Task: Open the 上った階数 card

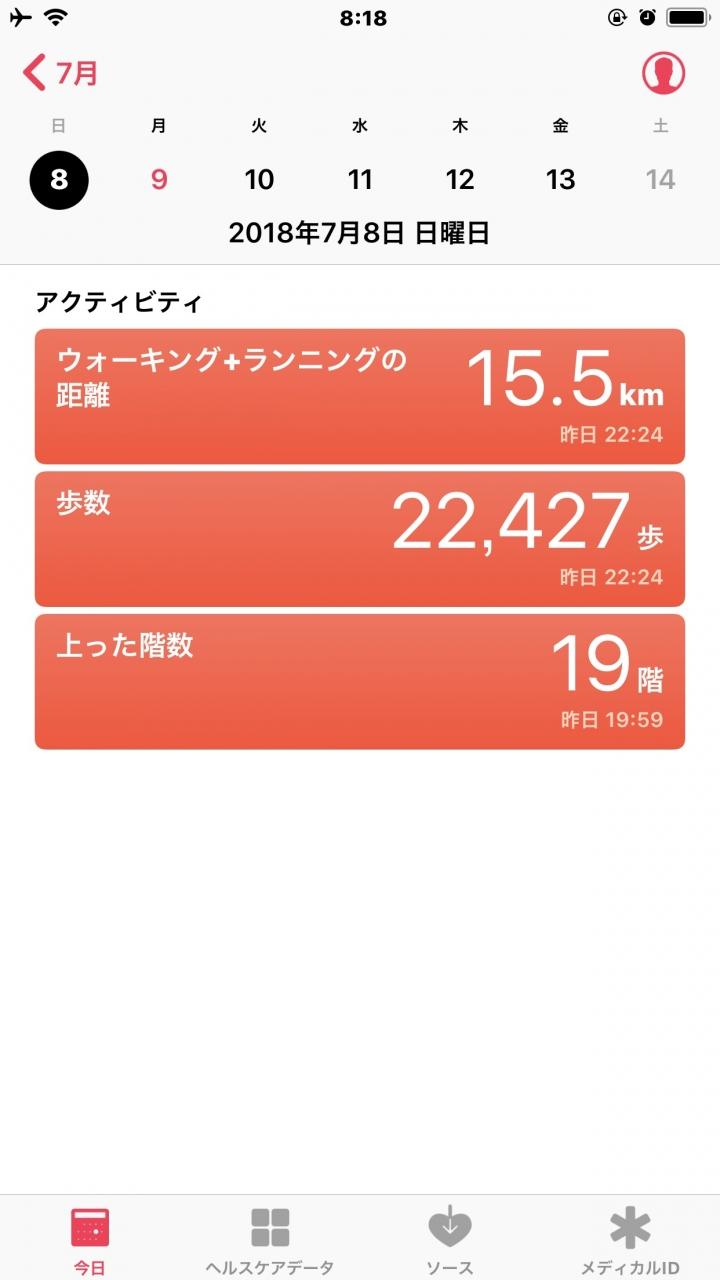Action: pos(360,682)
